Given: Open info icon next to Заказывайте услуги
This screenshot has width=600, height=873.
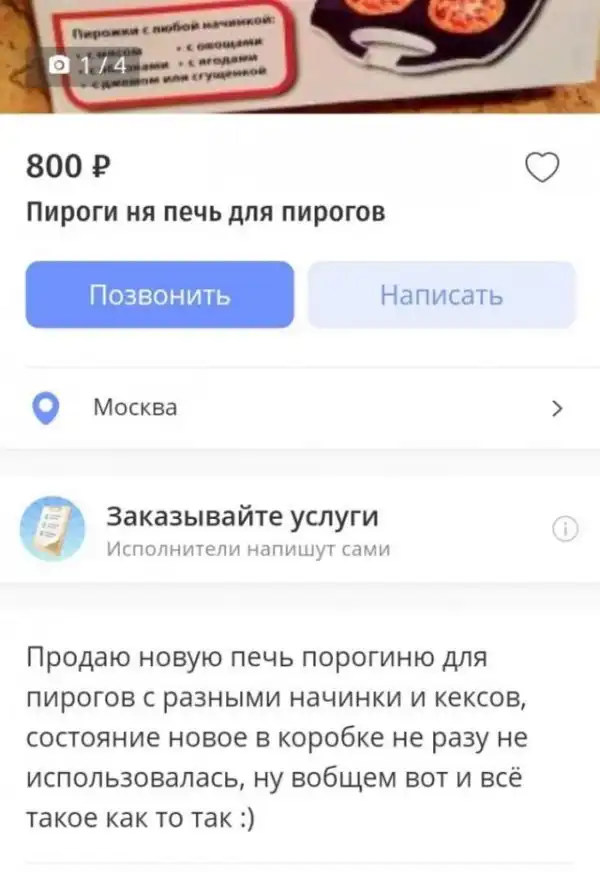Looking at the screenshot, I should [565, 530].
